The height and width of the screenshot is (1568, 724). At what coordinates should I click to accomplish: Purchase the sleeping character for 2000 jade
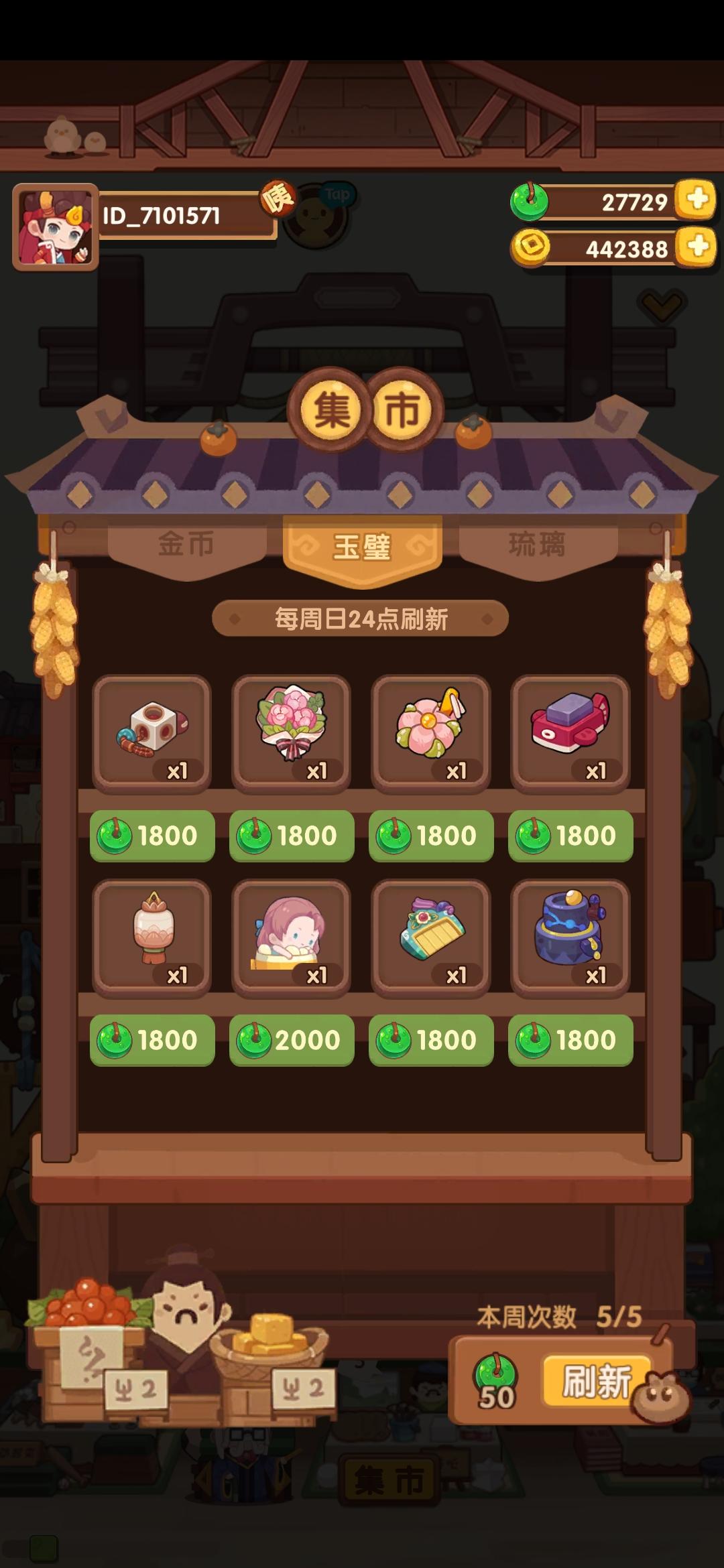(291, 1039)
